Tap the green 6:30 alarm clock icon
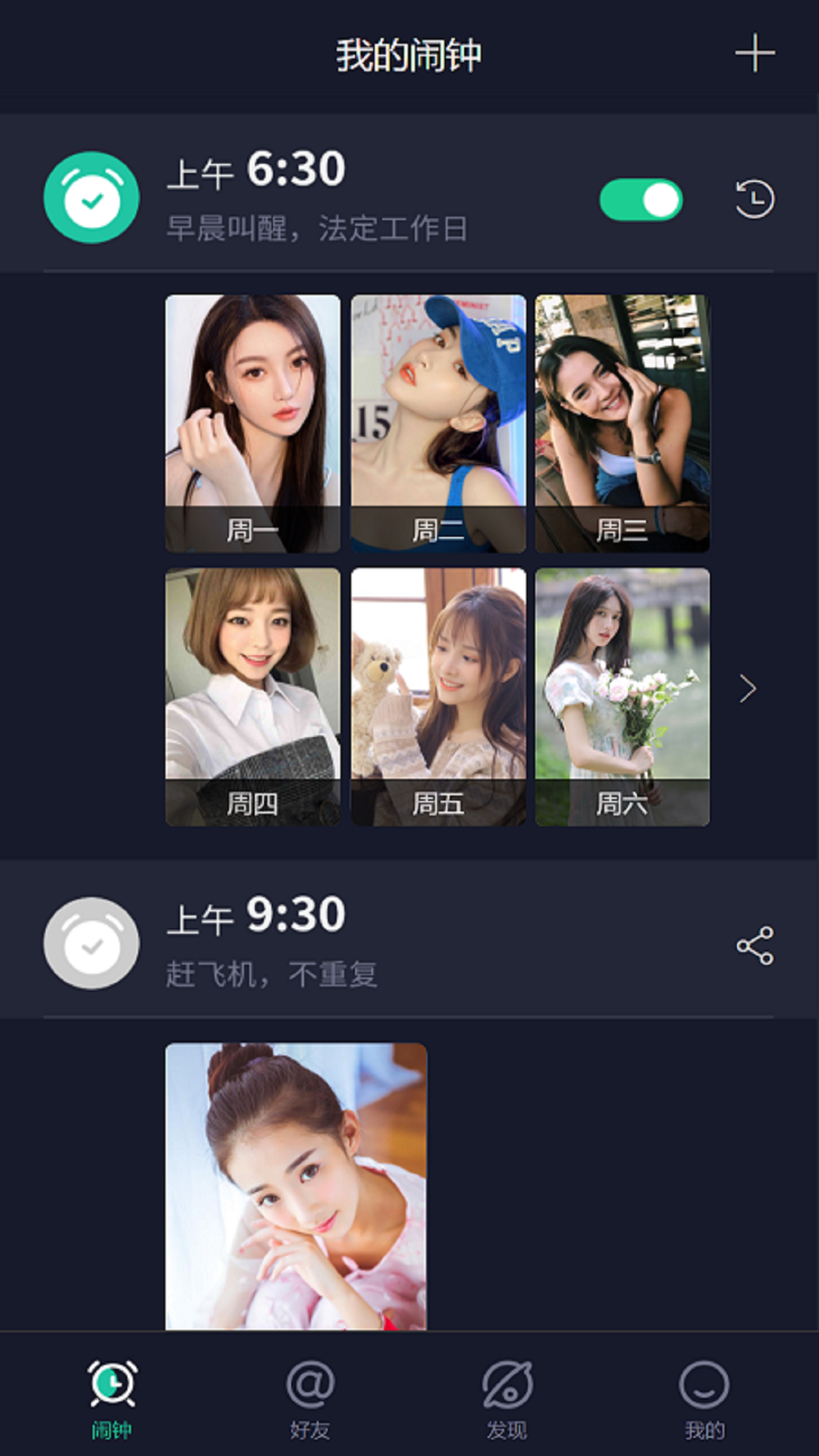The image size is (819, 1456). (x=92, y=198)
